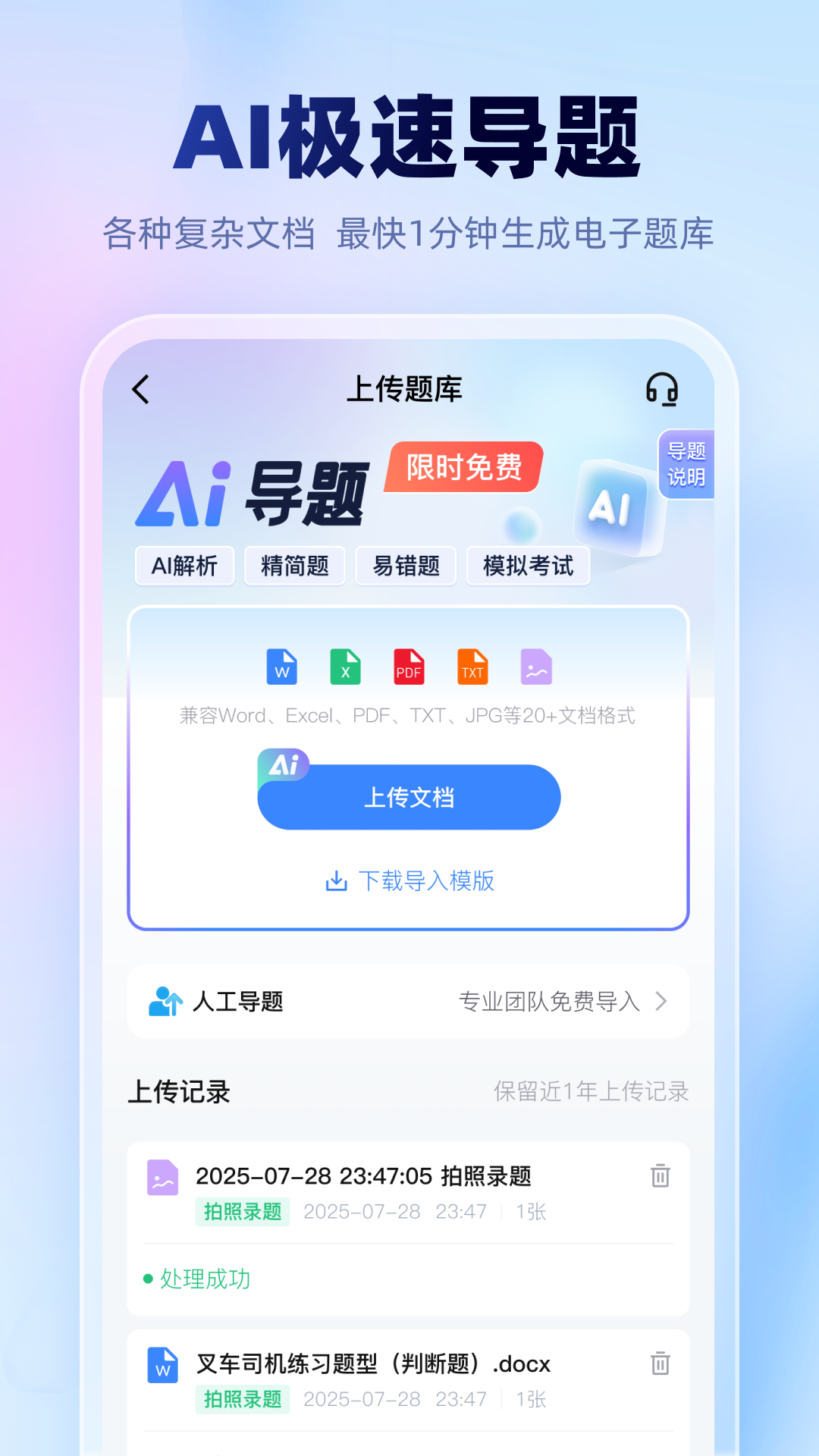This screenshot has height=1456, width=819.
Task: Select the Word document format icon
Action: click(281, 667)
